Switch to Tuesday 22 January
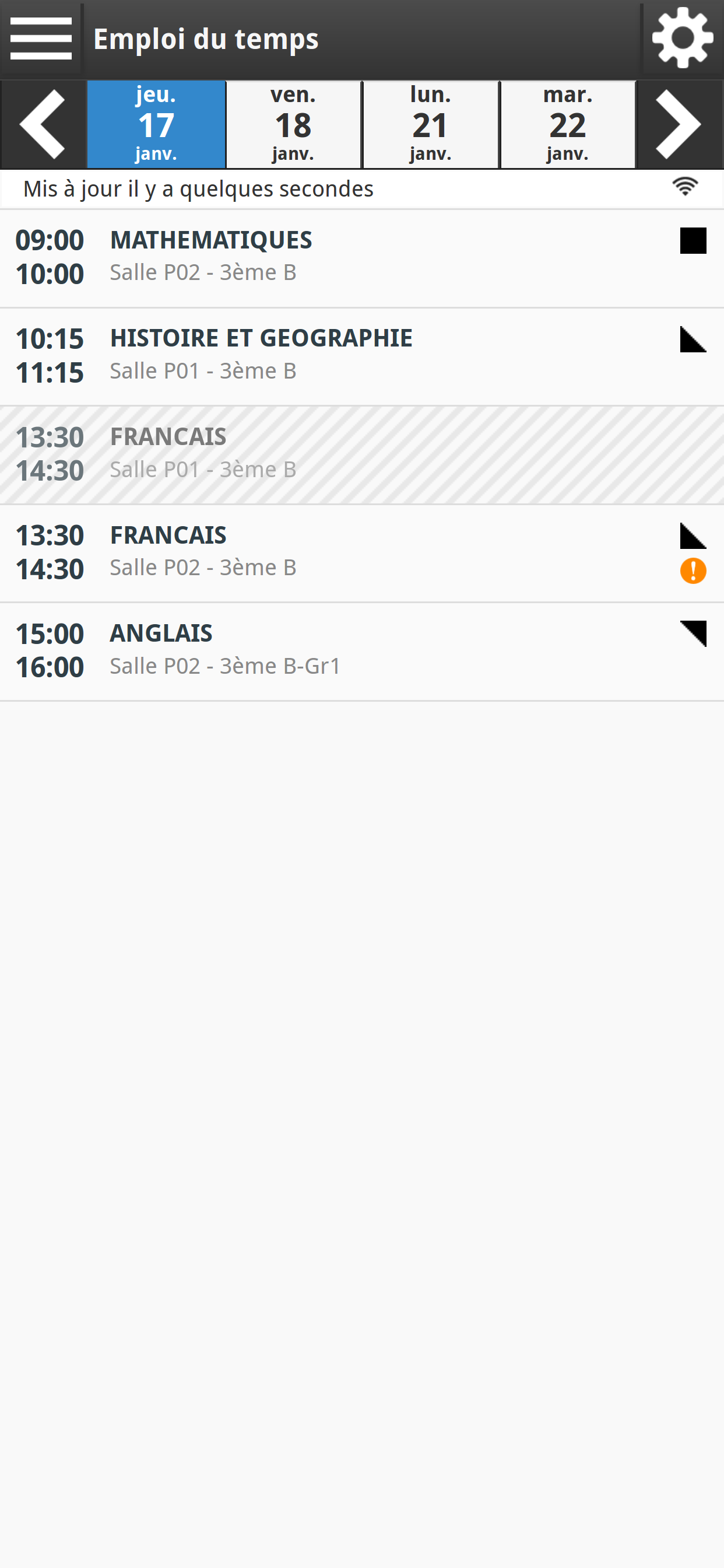Viewport: 724px width, 1568px height. click(x=568, y=125)
